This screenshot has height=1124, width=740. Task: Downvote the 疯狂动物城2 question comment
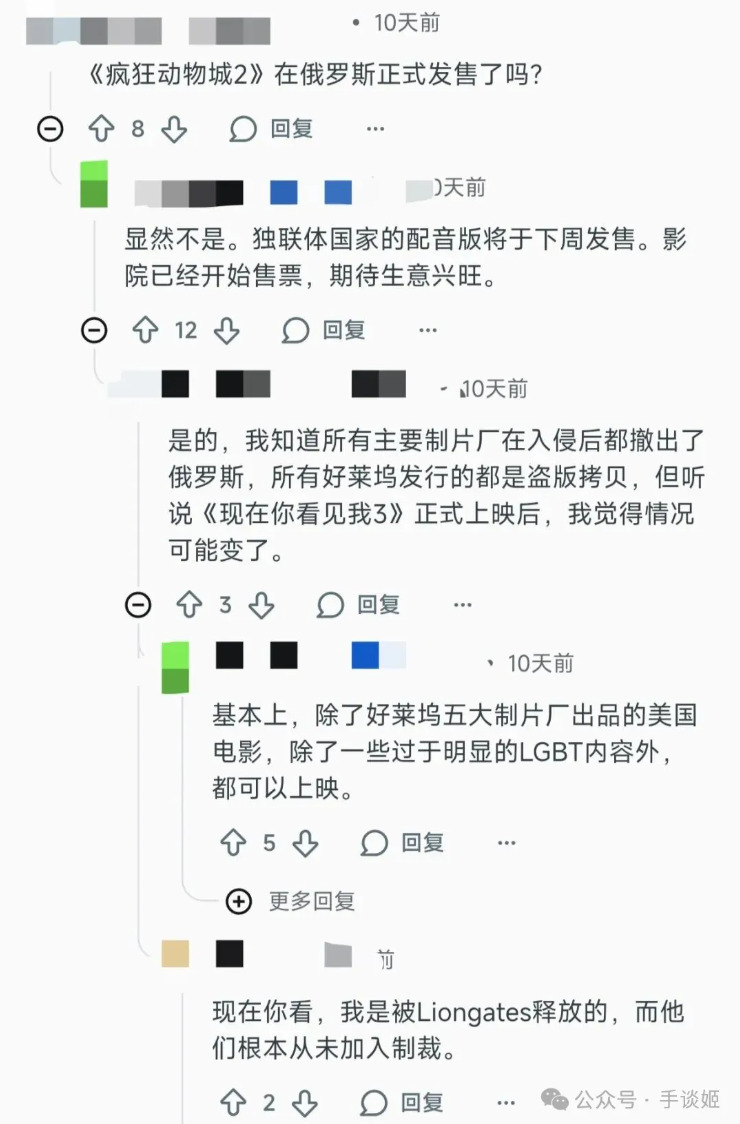coord(174,128)
